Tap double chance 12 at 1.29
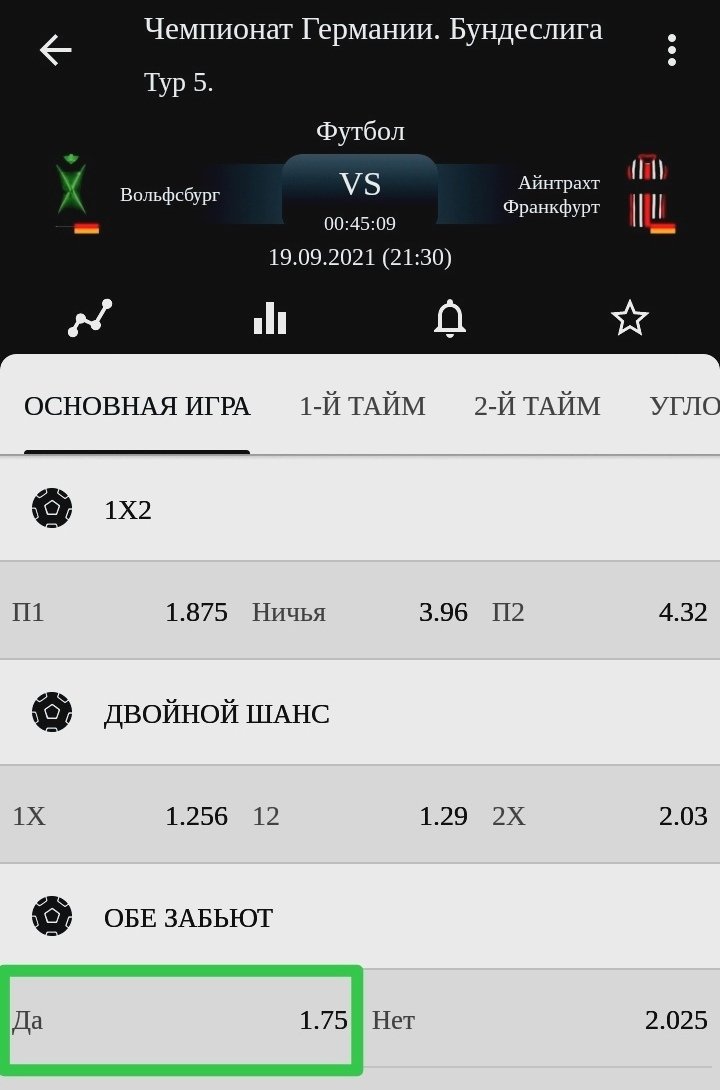Viewport: 720px width, 1090px height. pyautogui.click(x=360, y=816)
